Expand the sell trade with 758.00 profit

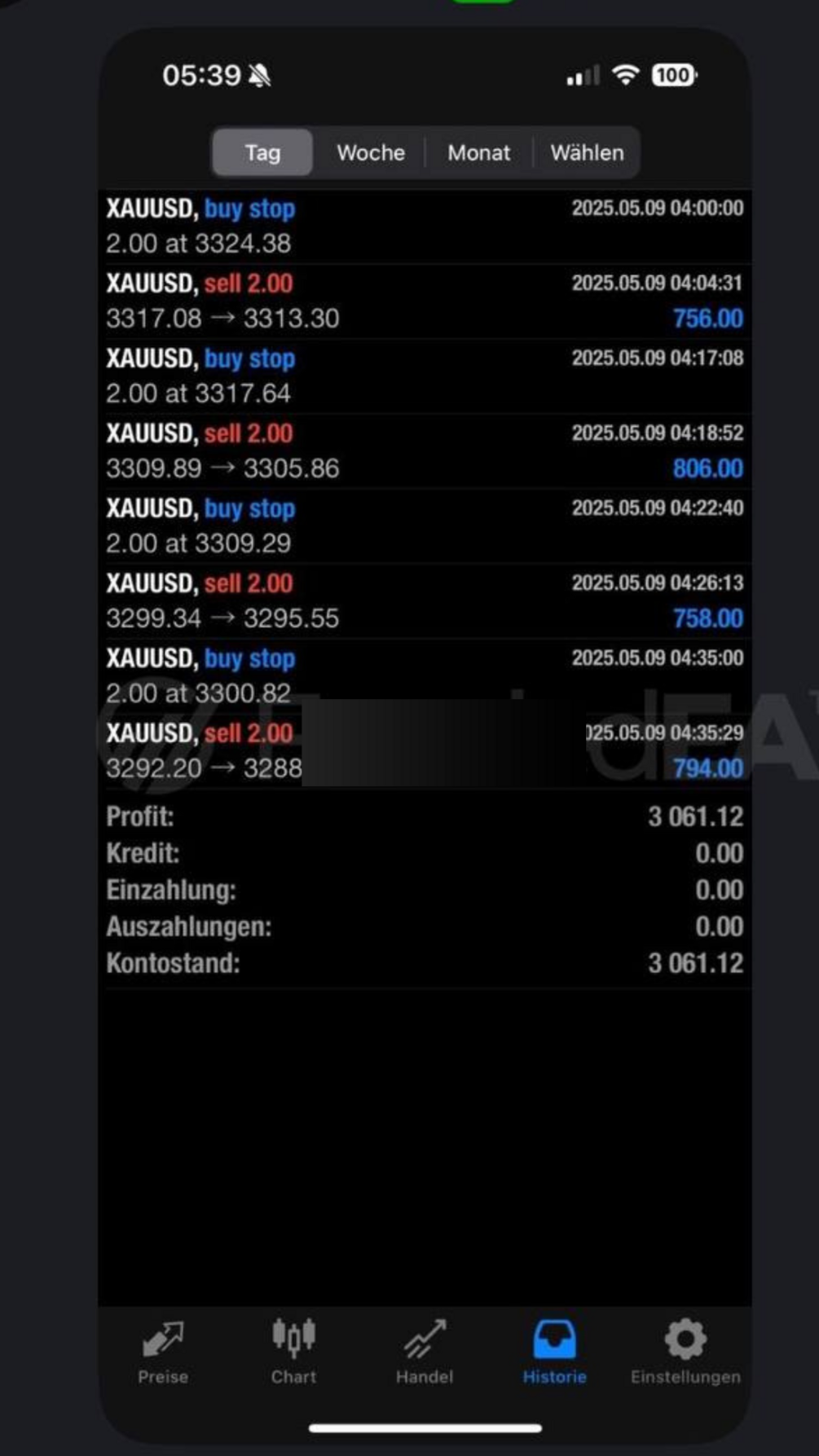click(425, 601)
